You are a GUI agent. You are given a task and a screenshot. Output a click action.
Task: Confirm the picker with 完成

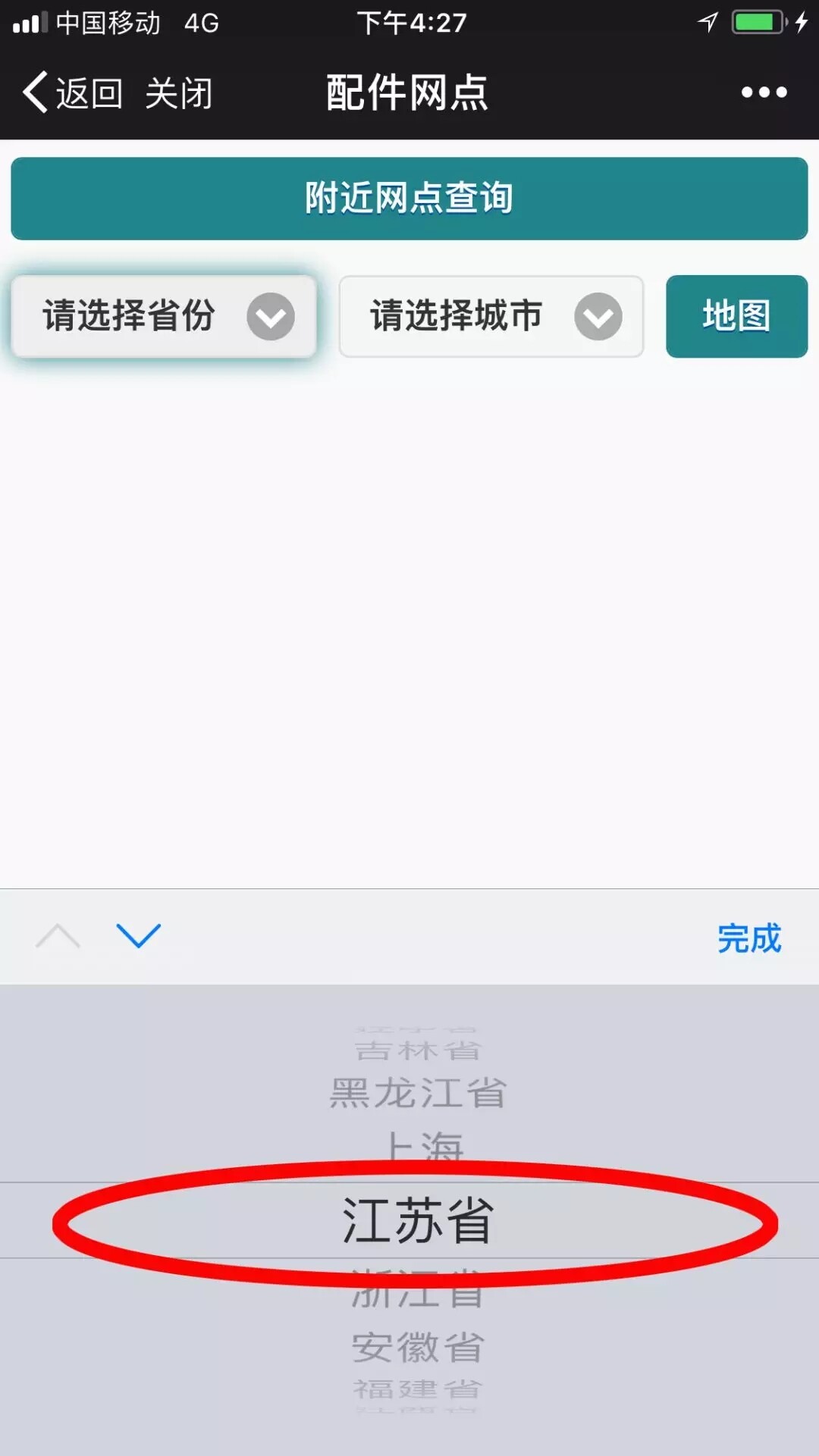pyautogui.click(x=748, y=938)
